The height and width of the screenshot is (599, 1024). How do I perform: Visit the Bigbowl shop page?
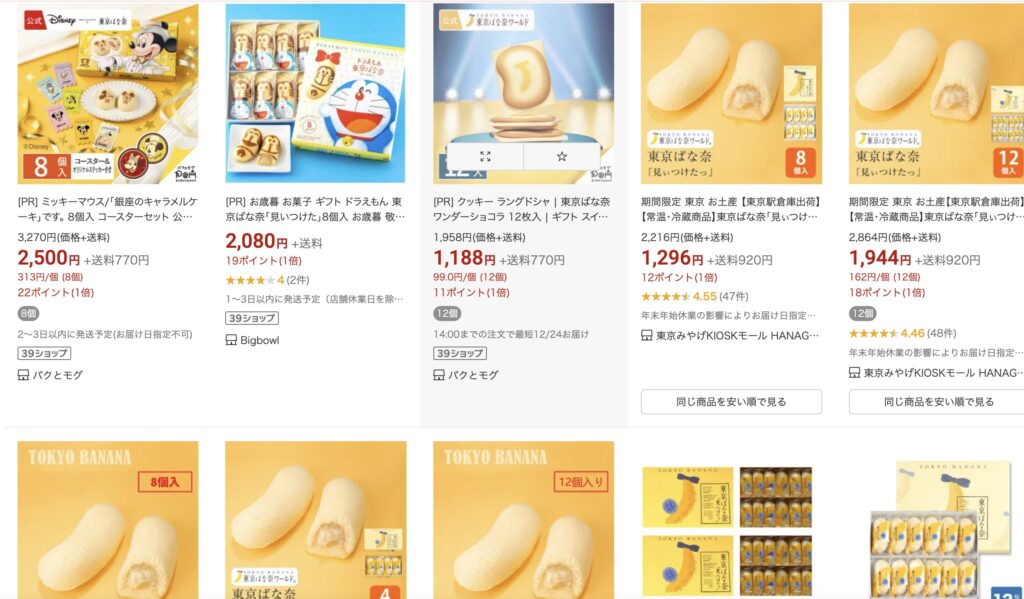[262, 339]
